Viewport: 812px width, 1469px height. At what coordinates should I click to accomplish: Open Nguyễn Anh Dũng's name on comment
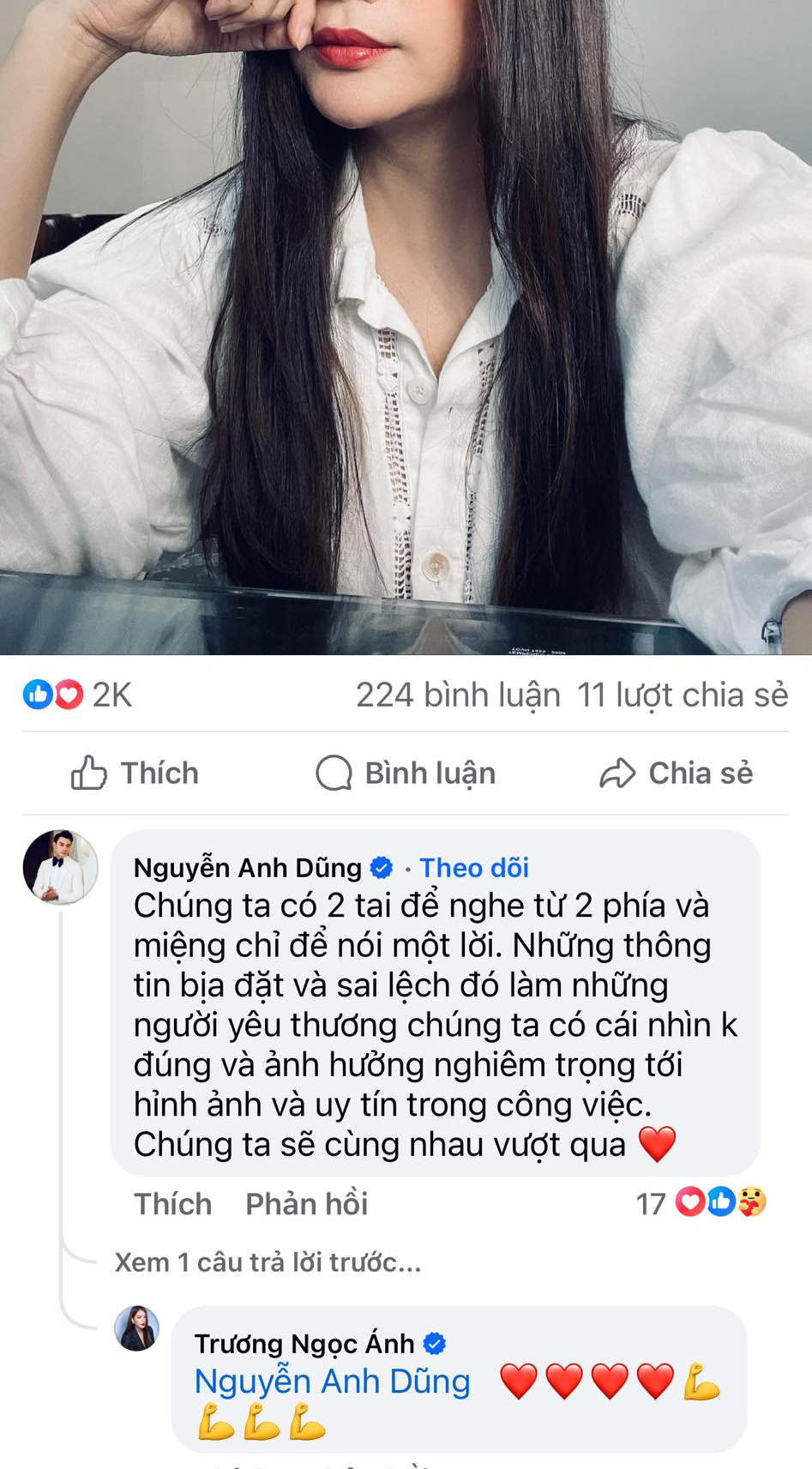(248, 868)
